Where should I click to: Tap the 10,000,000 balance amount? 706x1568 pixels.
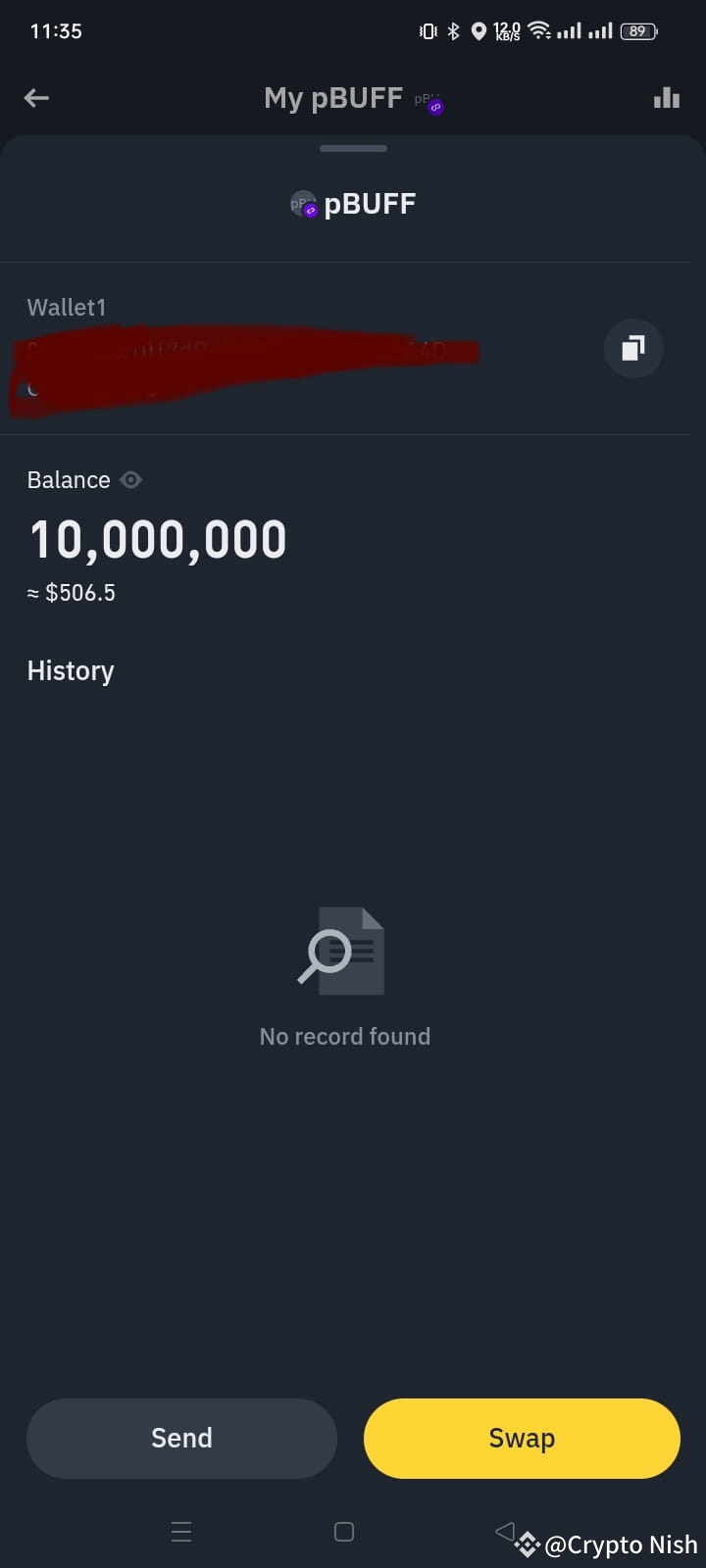[157, 538]
